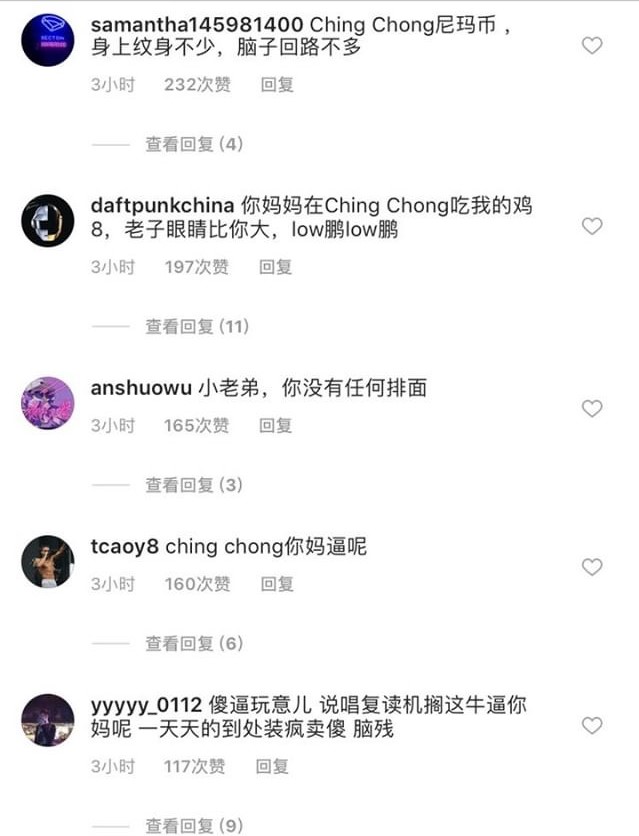Tap the heart beside yyyyy_0112's comment

592,726
